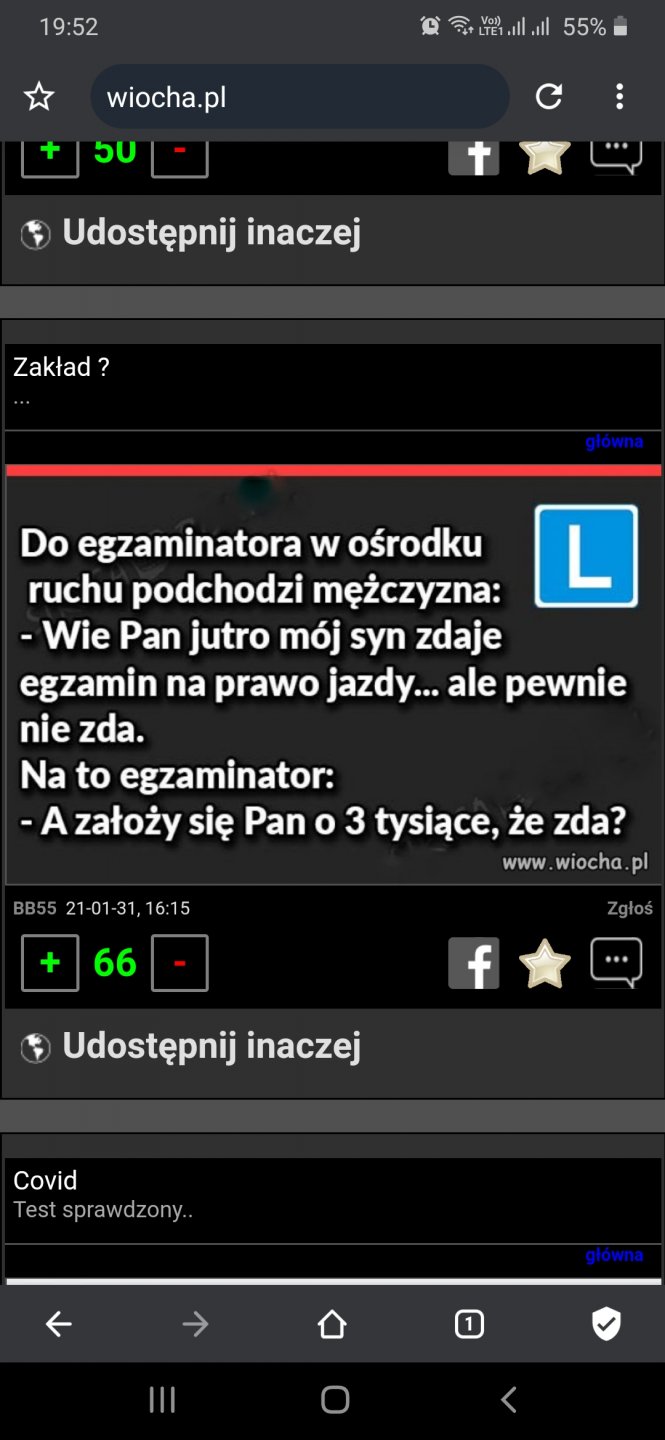Image resolution: width=665 pixels, height=1440 pixels.
Task: Open the browser overflow menu
Action: point(620,97)
